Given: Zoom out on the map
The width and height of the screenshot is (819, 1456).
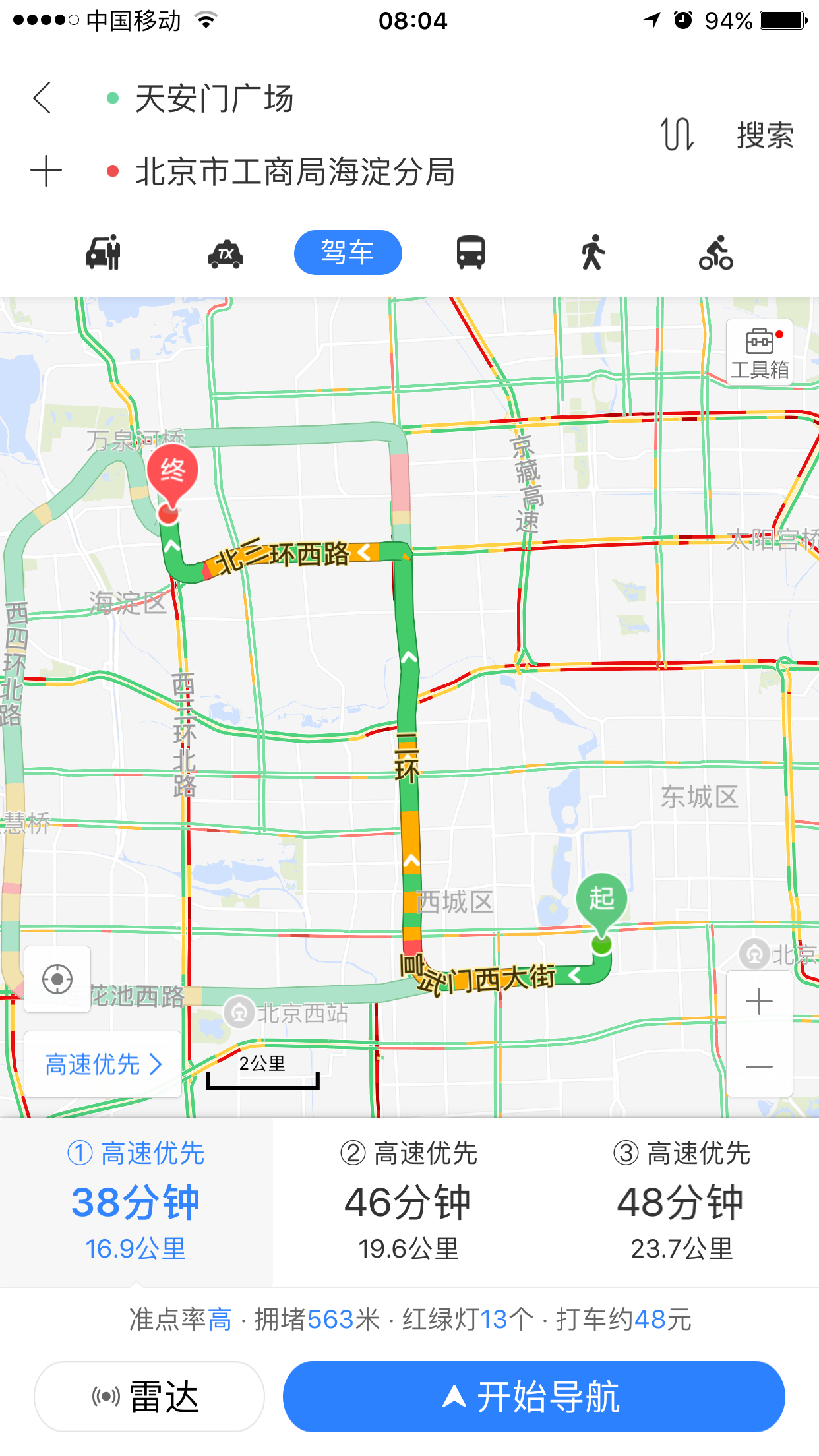Looking at the screenshot, I should 759,1066.
